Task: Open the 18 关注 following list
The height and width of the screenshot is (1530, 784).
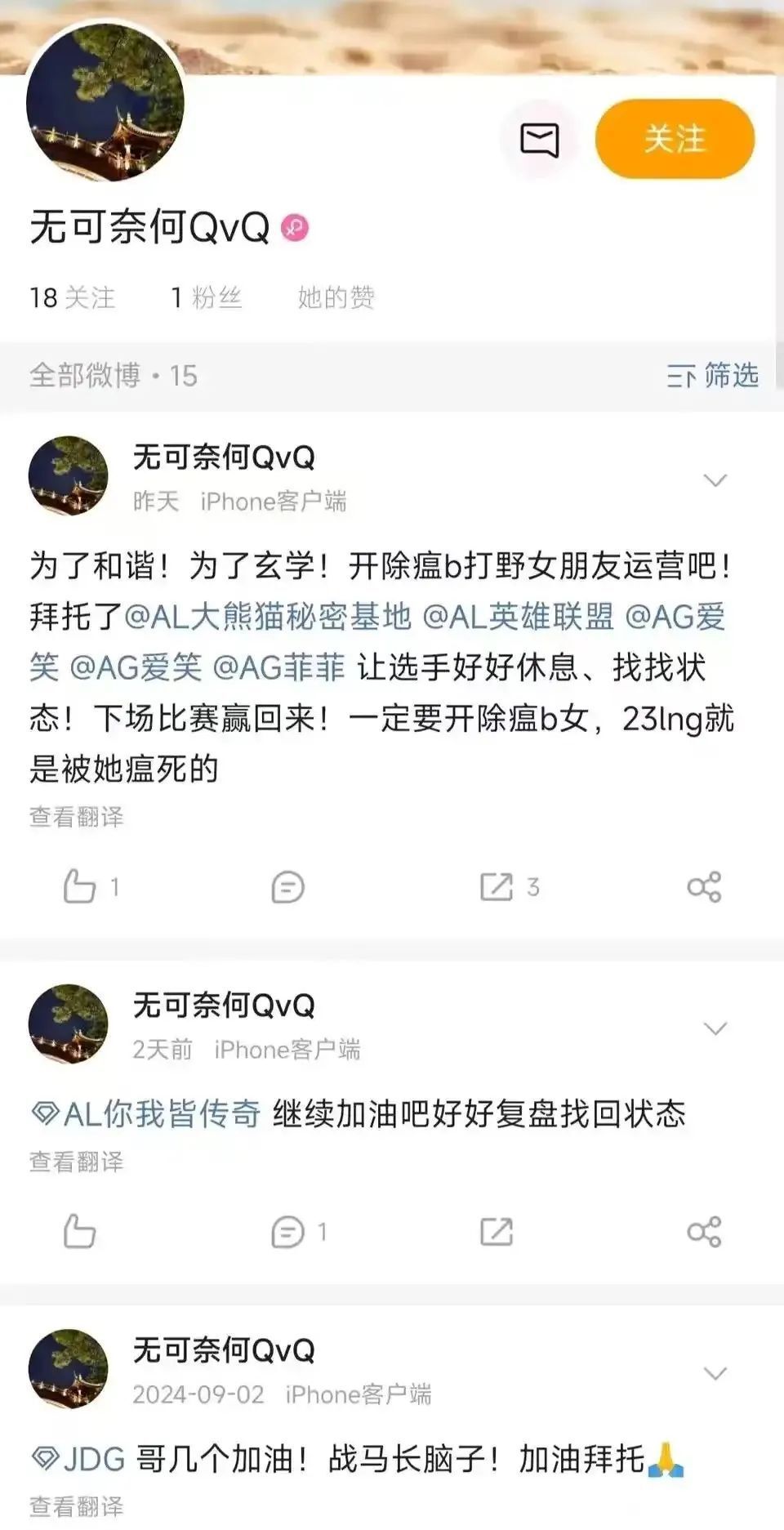Action: [x=73, y=297]
